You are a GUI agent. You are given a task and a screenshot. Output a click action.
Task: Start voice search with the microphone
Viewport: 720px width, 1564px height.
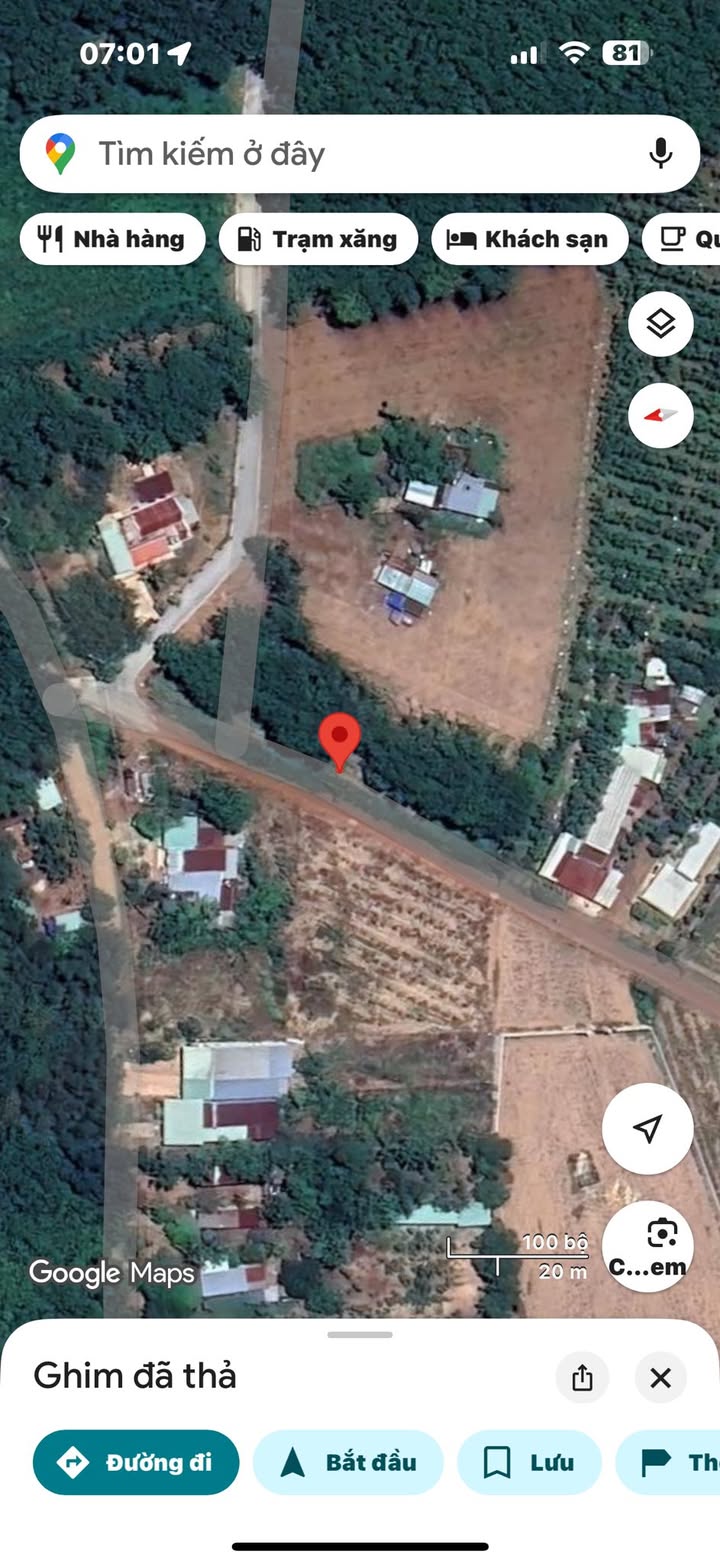660,154
